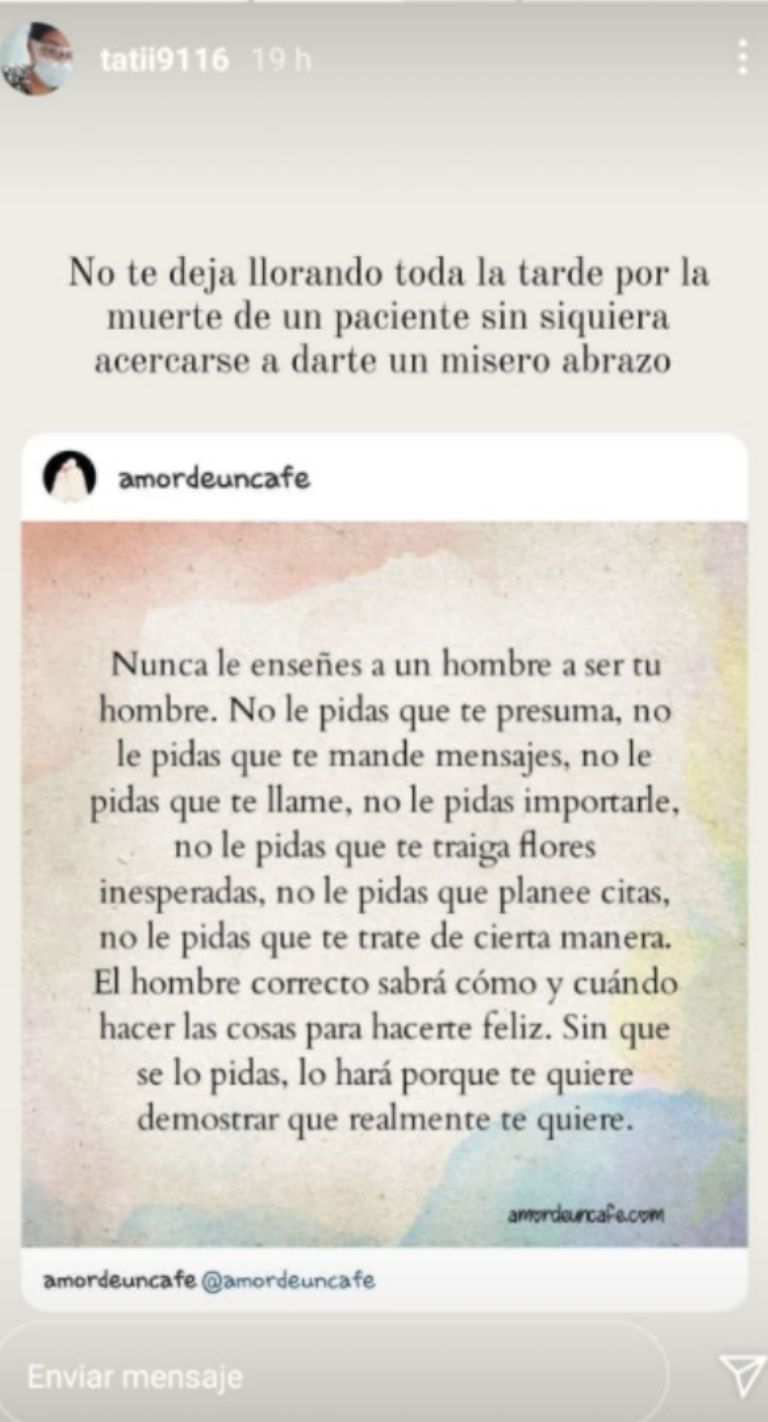768x1422 pixels.
Task: Open tatii9116's profile picture
Action: tap(36, 59)
